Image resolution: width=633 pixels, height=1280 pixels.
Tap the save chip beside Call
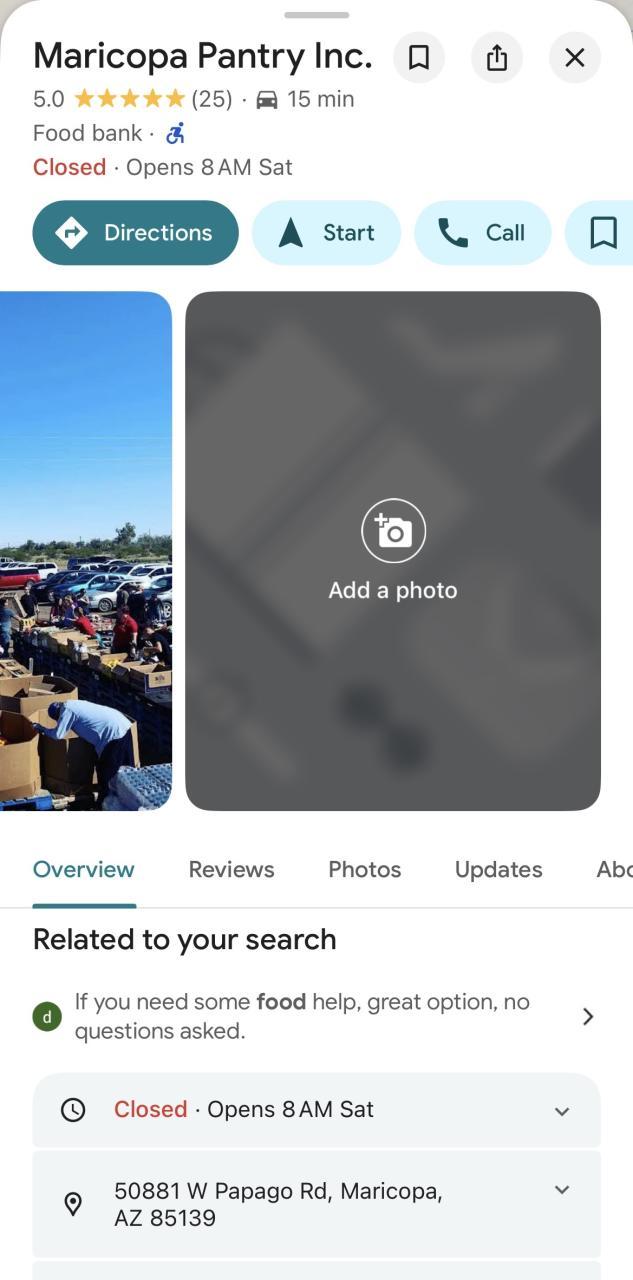tap(602, 233)
